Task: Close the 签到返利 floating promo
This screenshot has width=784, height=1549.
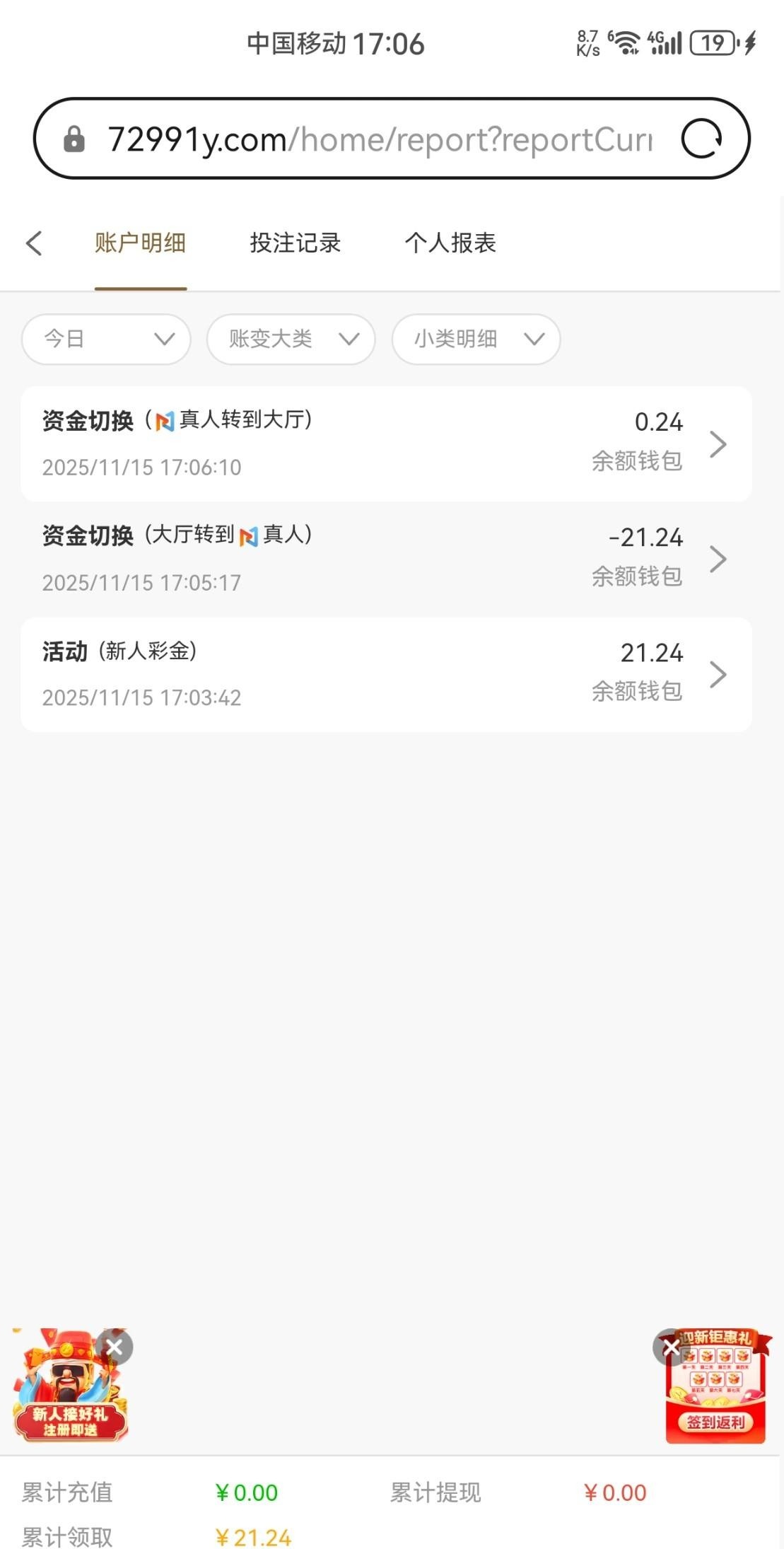Action: (669, 1347)
